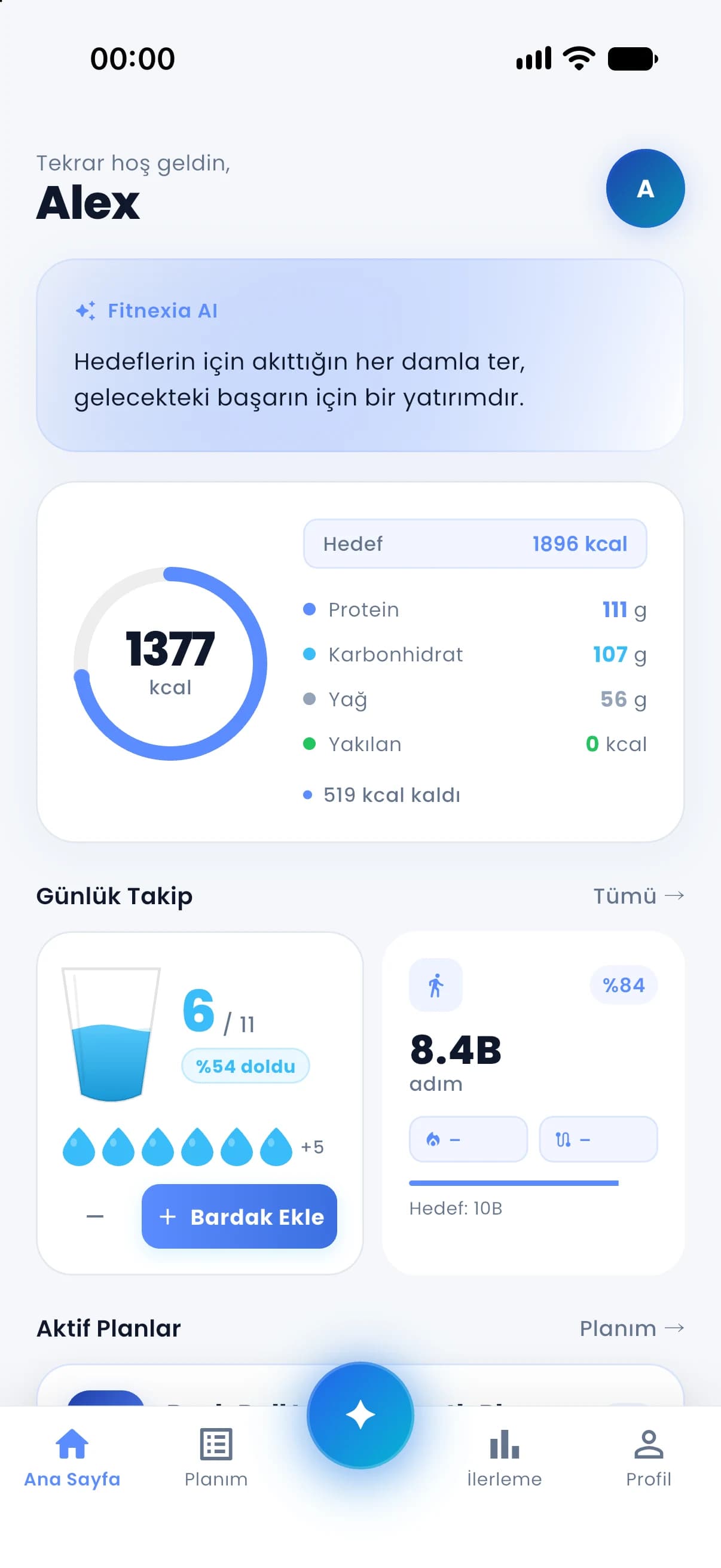Image resolution: width=721 pixels, height=1568 pixels.
Task: Tap the Bardak Ekle button
Action: pyautogui.click(x=239, y=1216)
